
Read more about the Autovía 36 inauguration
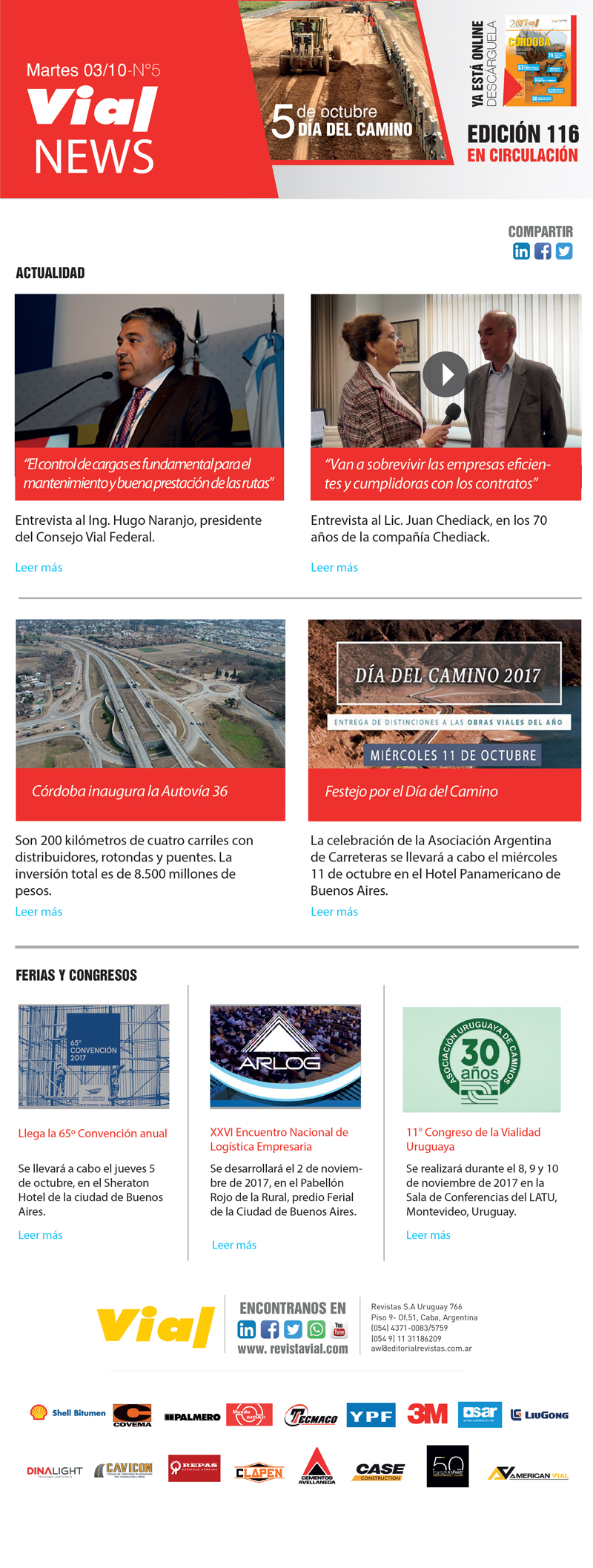tap(39, 911)
